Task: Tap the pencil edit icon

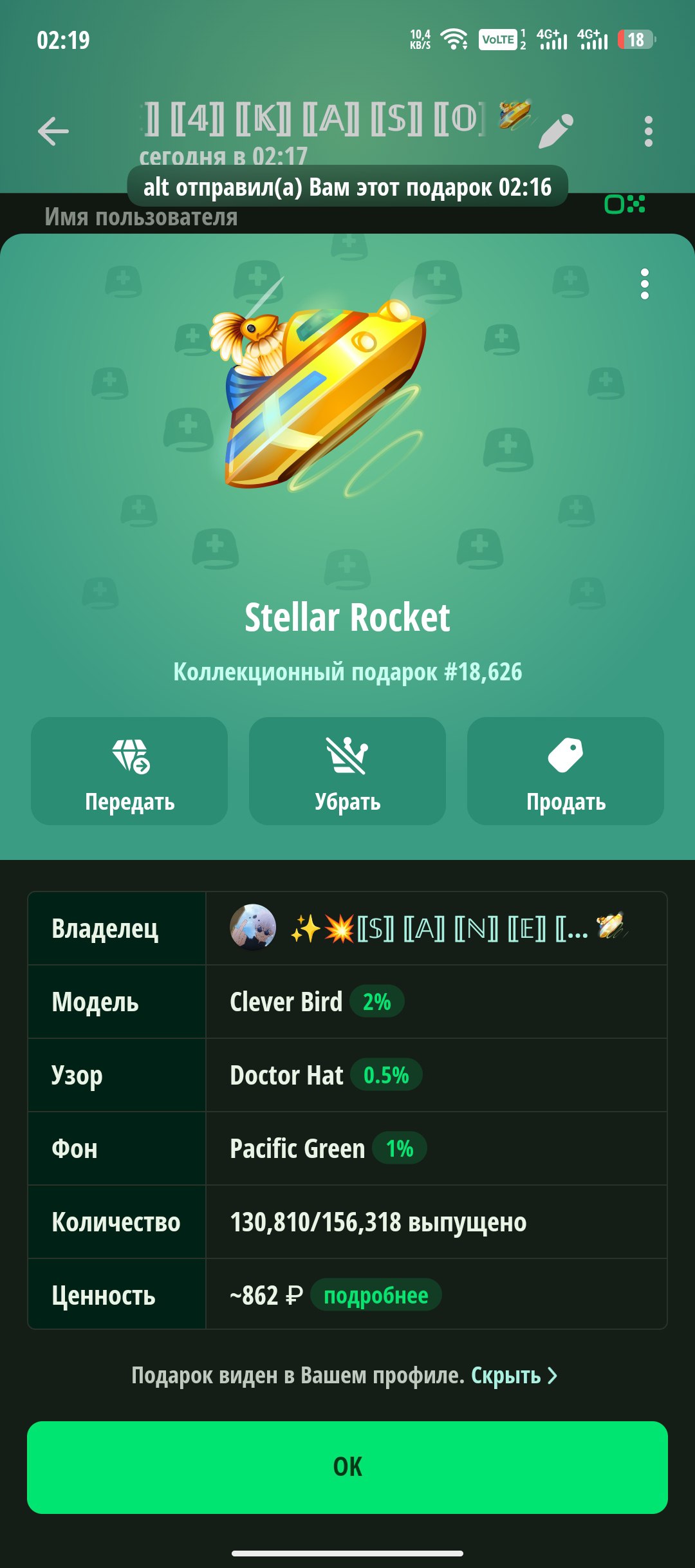Action: (x=555, y=131)
